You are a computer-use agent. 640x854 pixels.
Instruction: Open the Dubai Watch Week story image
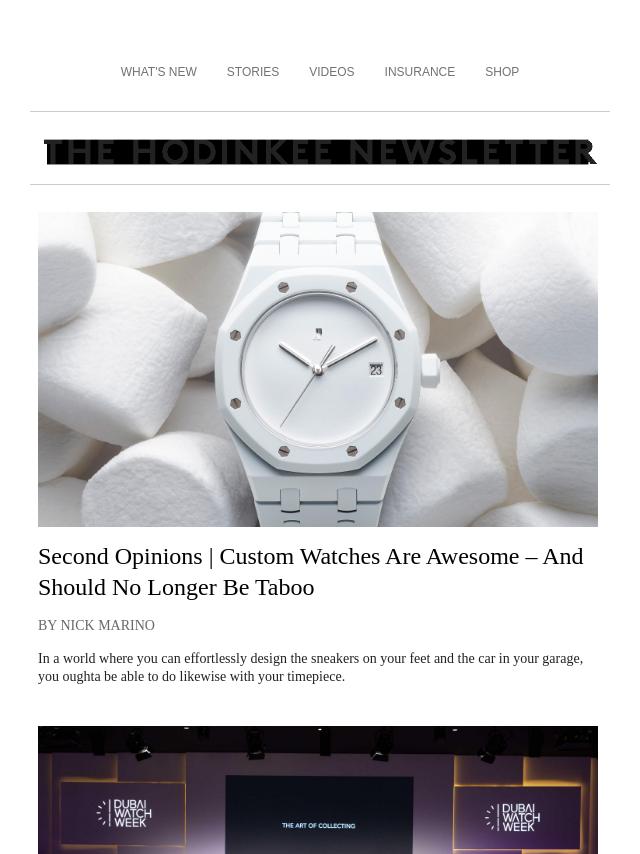pyautogui.click(x=318, y=790)
